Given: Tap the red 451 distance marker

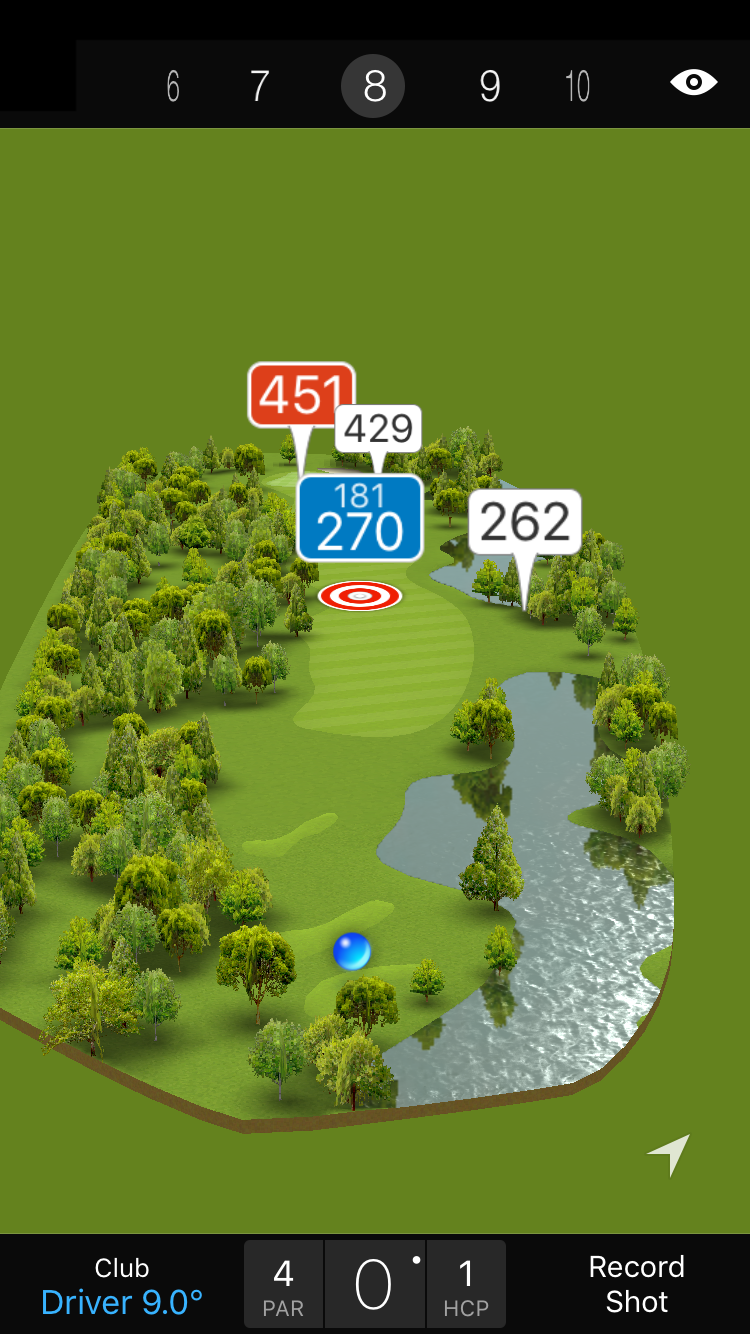Looking at the screenshot, I should coord(301,394).
